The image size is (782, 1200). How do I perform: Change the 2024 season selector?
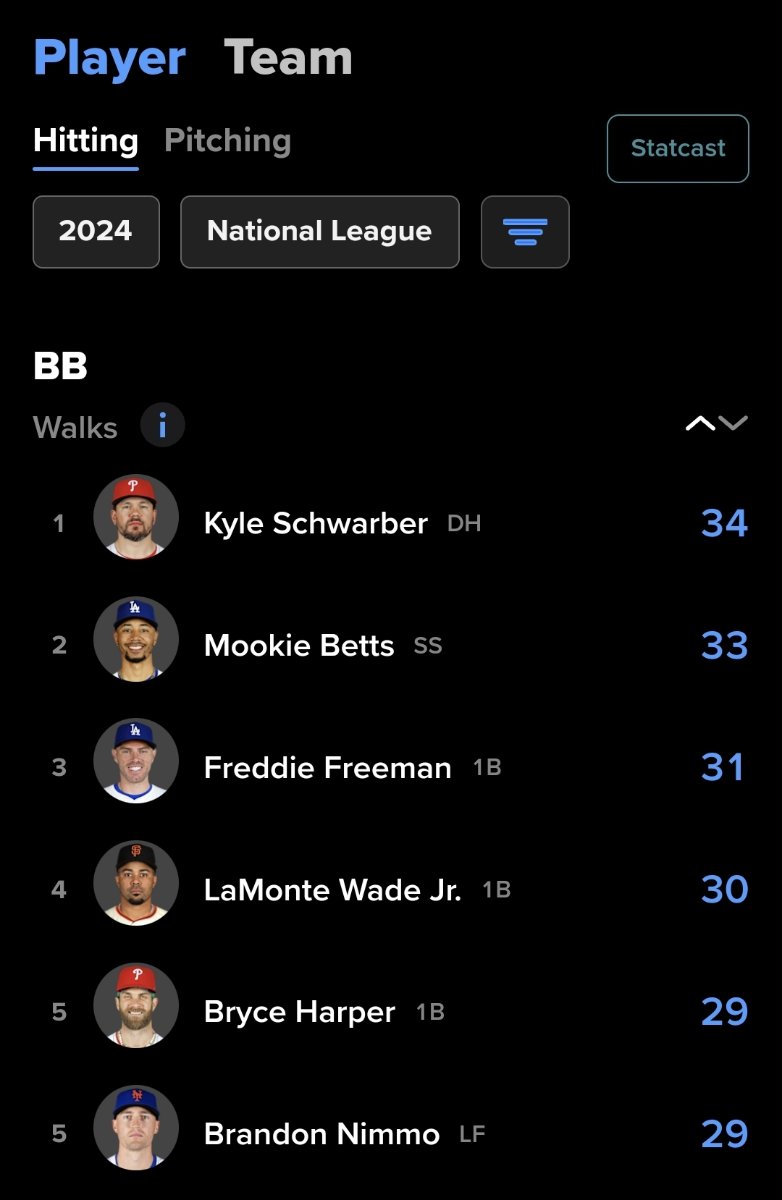pyautogui.click(x=96, y=232)
